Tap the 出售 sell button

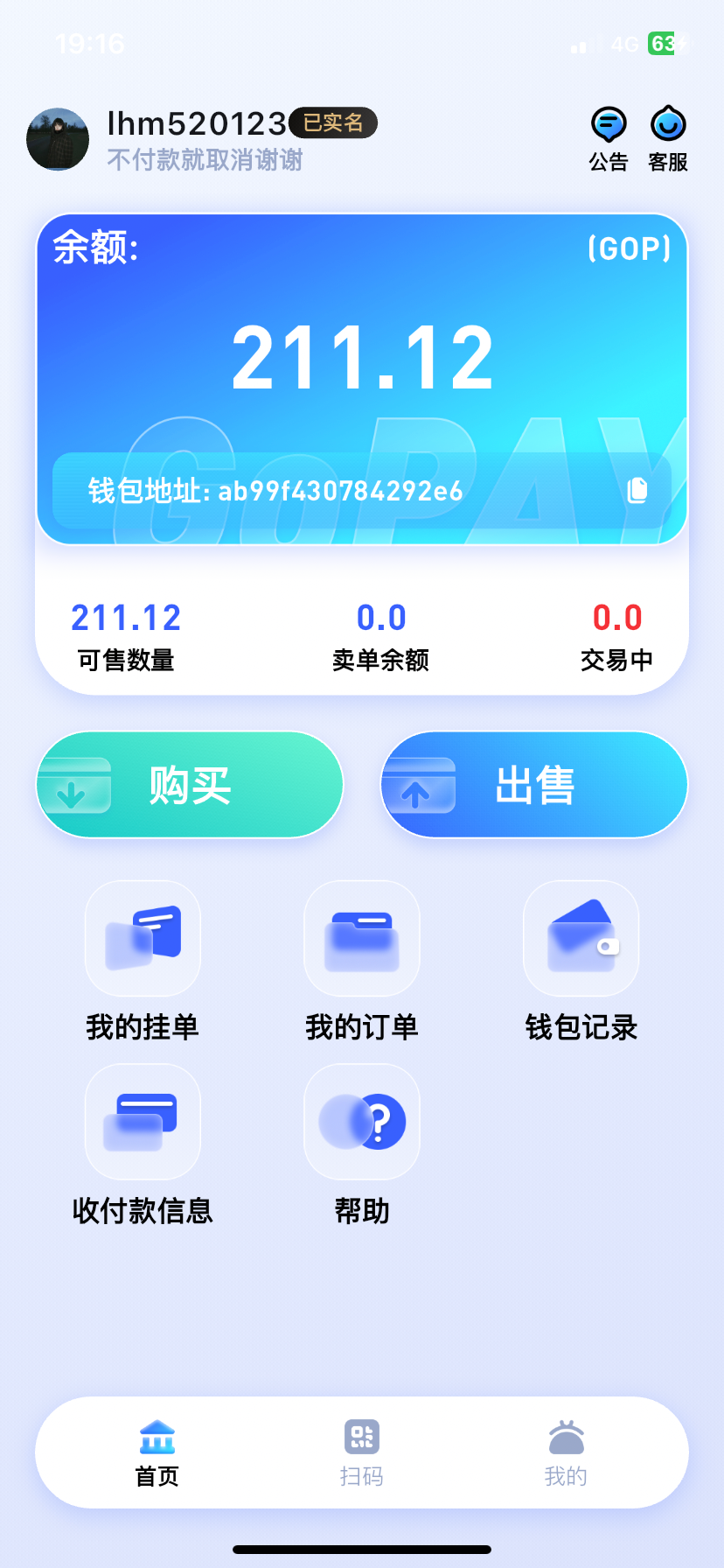point(534,785)
